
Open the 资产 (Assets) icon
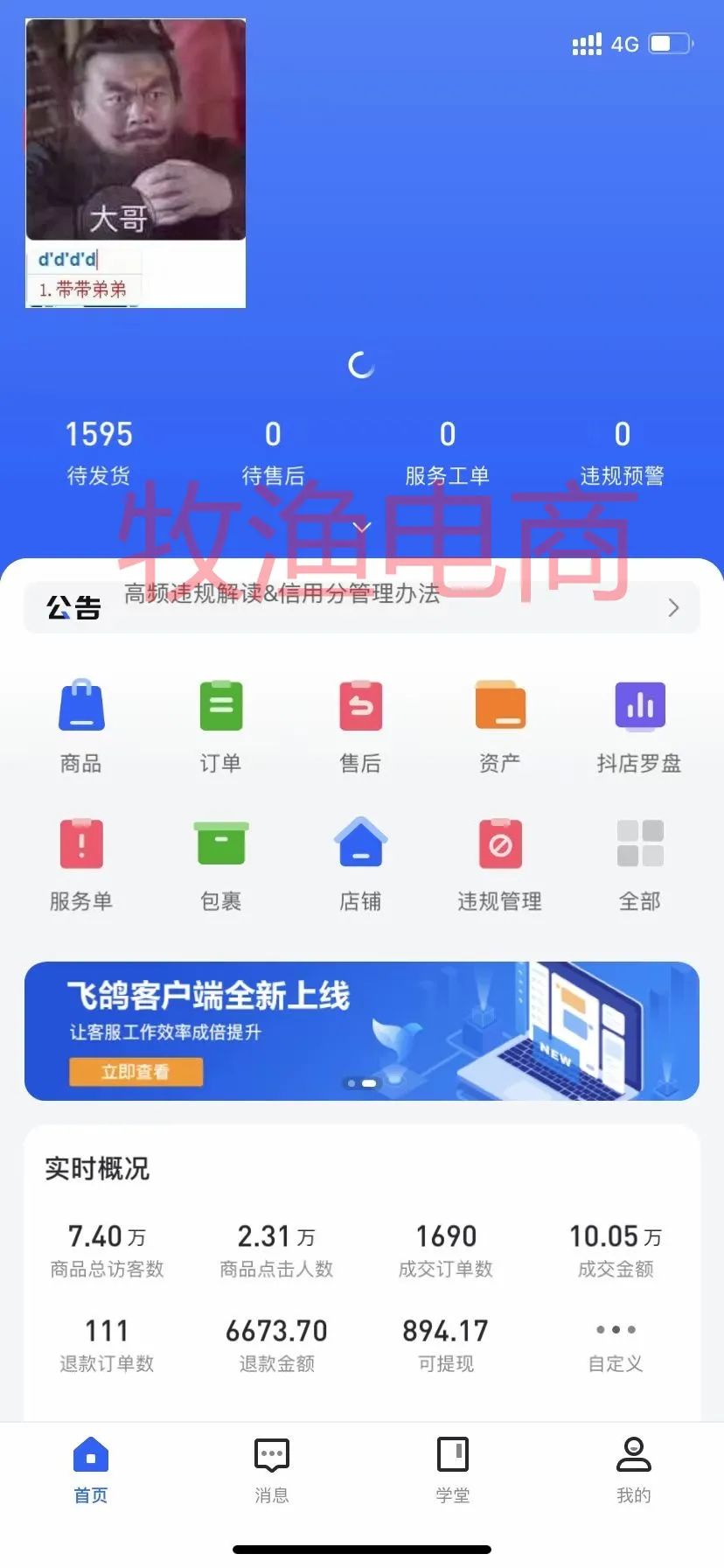coord(499,724)
